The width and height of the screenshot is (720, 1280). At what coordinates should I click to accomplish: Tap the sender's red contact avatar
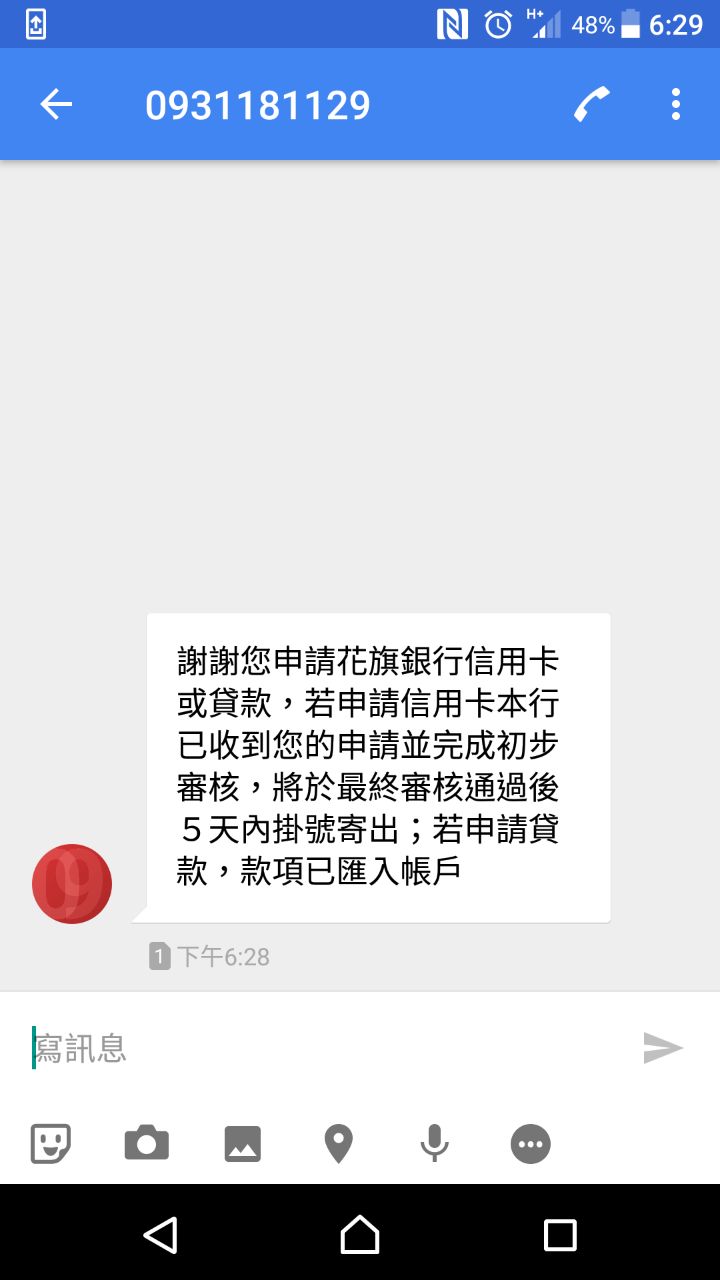[x=72, y=883]
